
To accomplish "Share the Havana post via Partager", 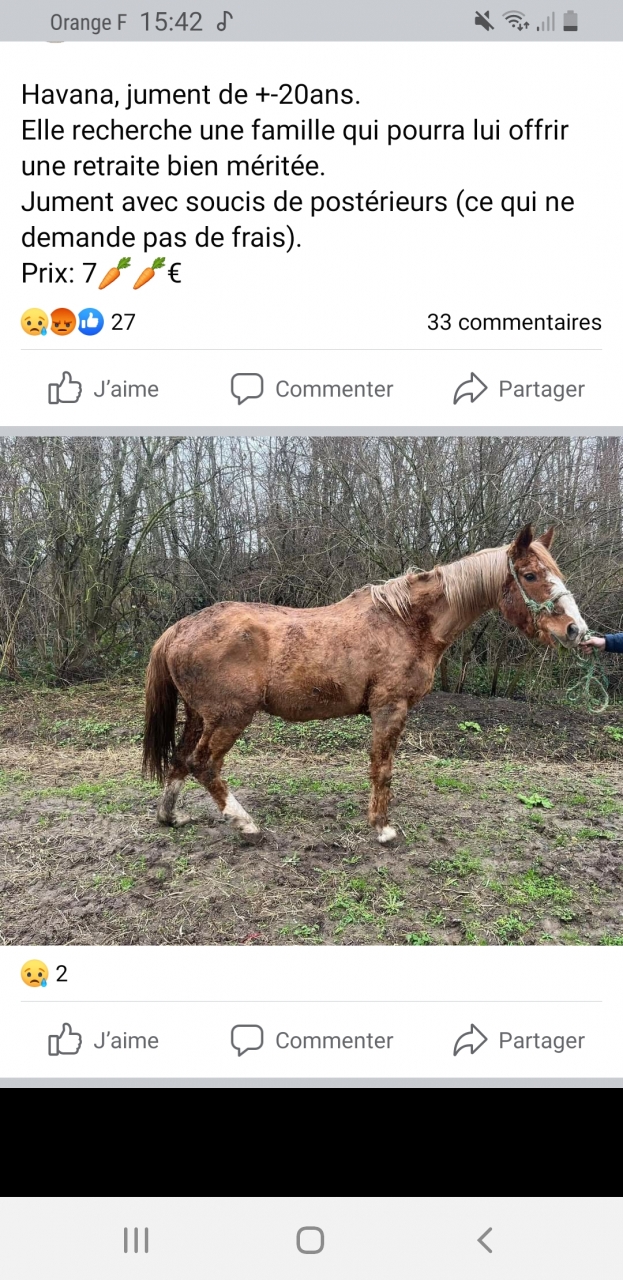I will point(519,389).
